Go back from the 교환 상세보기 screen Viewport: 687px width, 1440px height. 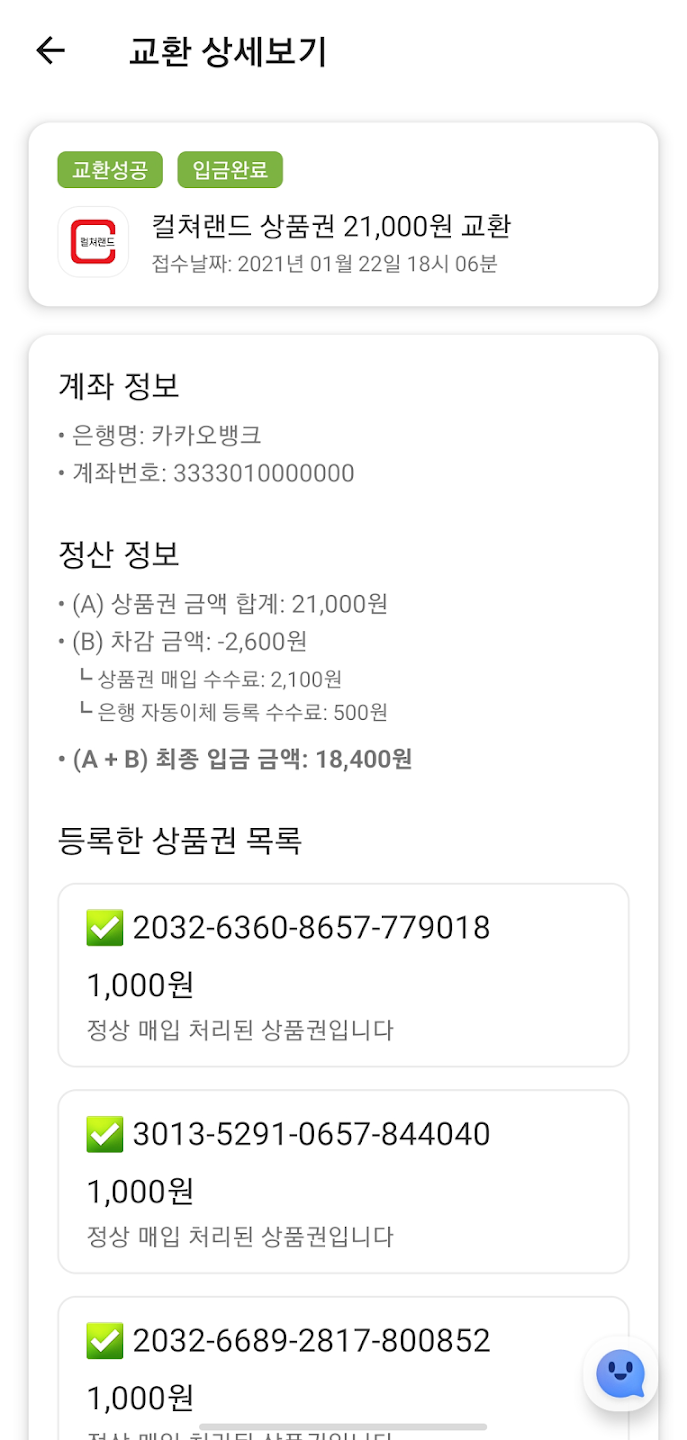point(50,51)
